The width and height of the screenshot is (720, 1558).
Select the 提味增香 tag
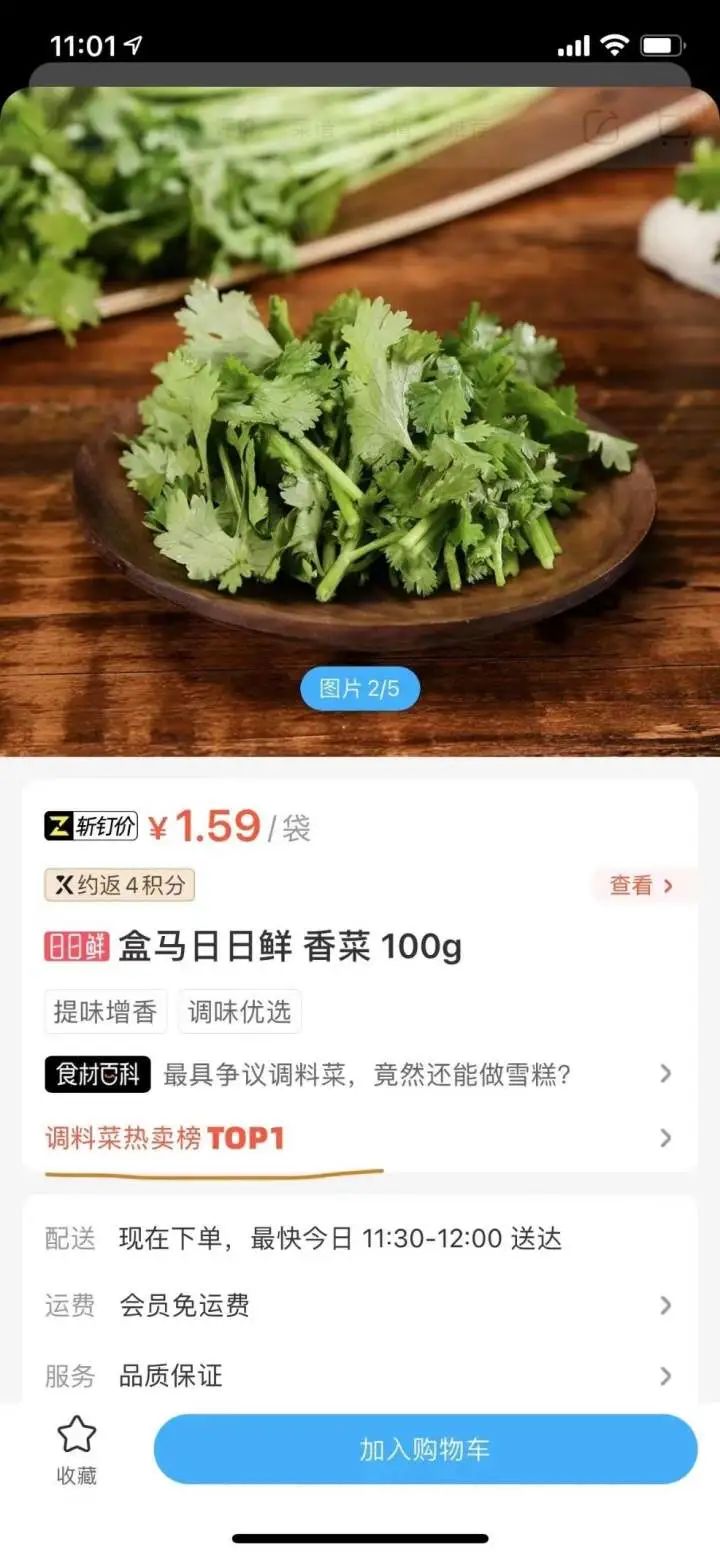[x=106, y=1011]
